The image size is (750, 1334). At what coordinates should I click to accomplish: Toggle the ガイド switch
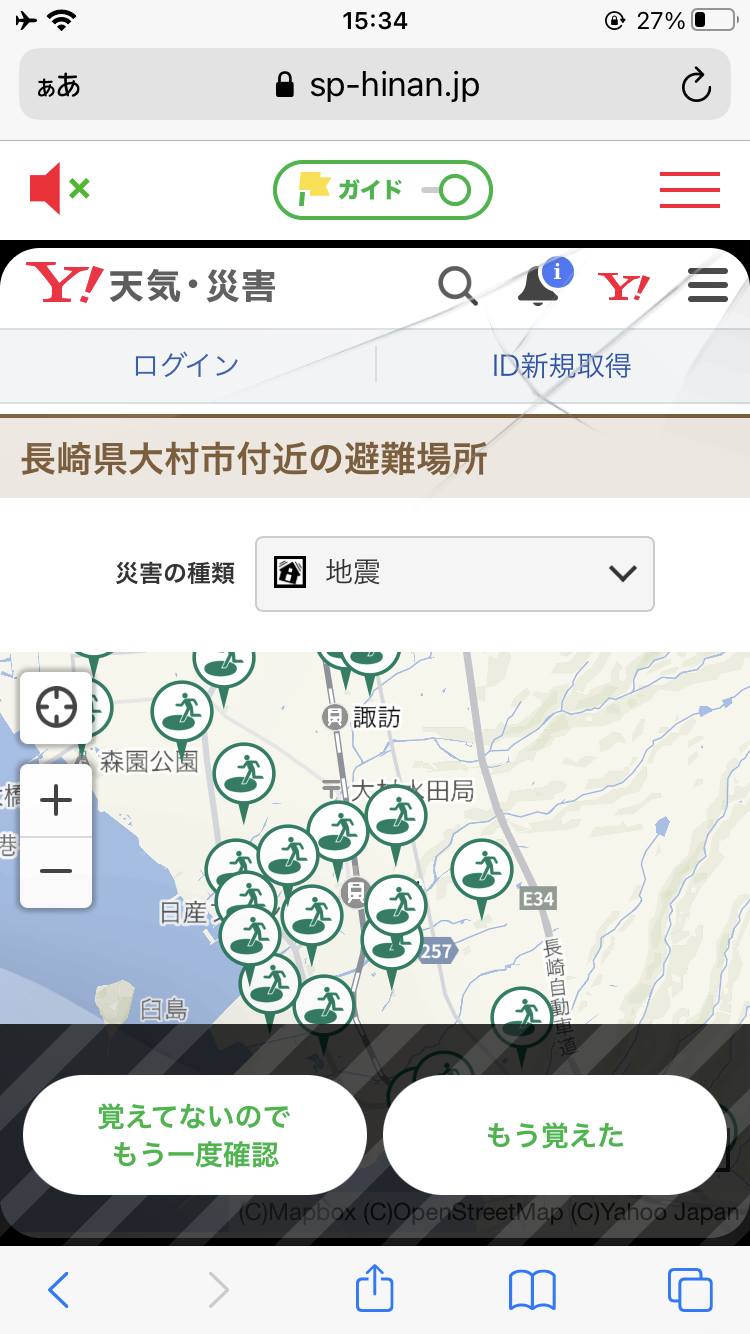click(383, 189)
